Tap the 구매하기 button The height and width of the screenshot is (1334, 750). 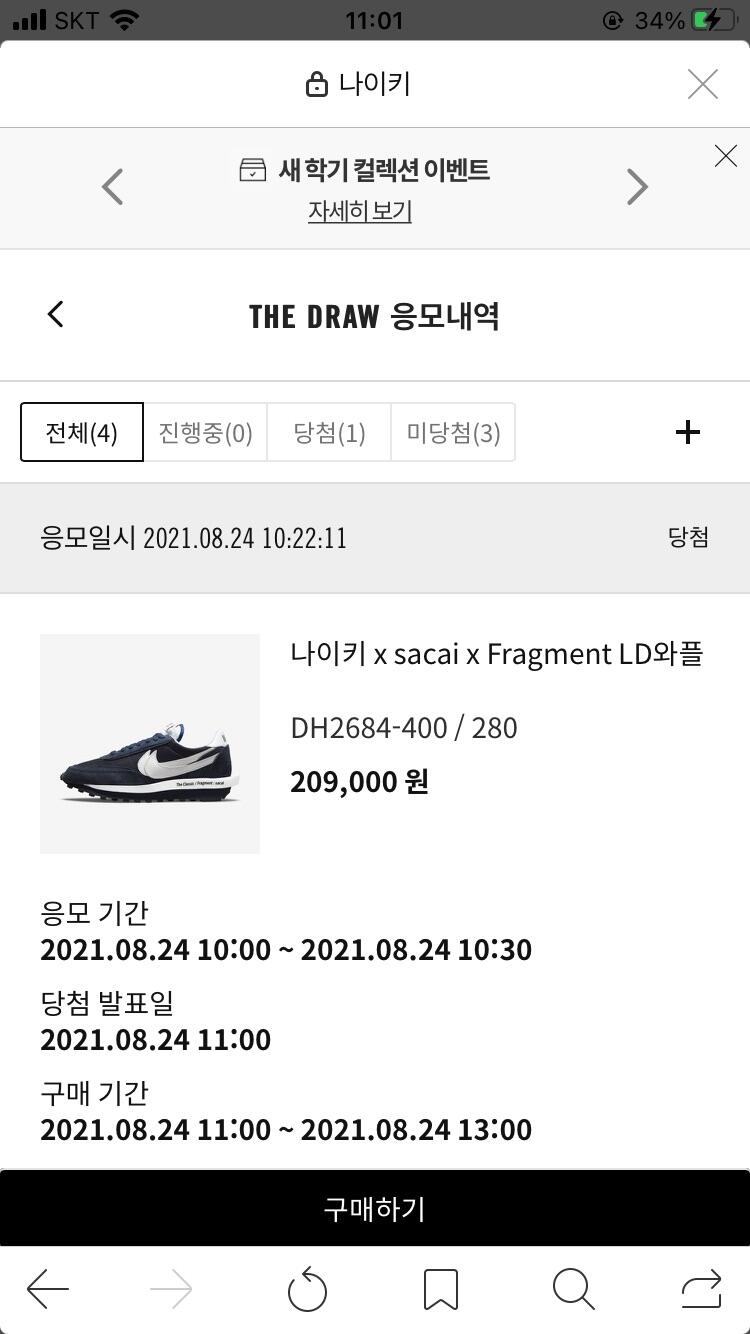(x=375, y=1208)
